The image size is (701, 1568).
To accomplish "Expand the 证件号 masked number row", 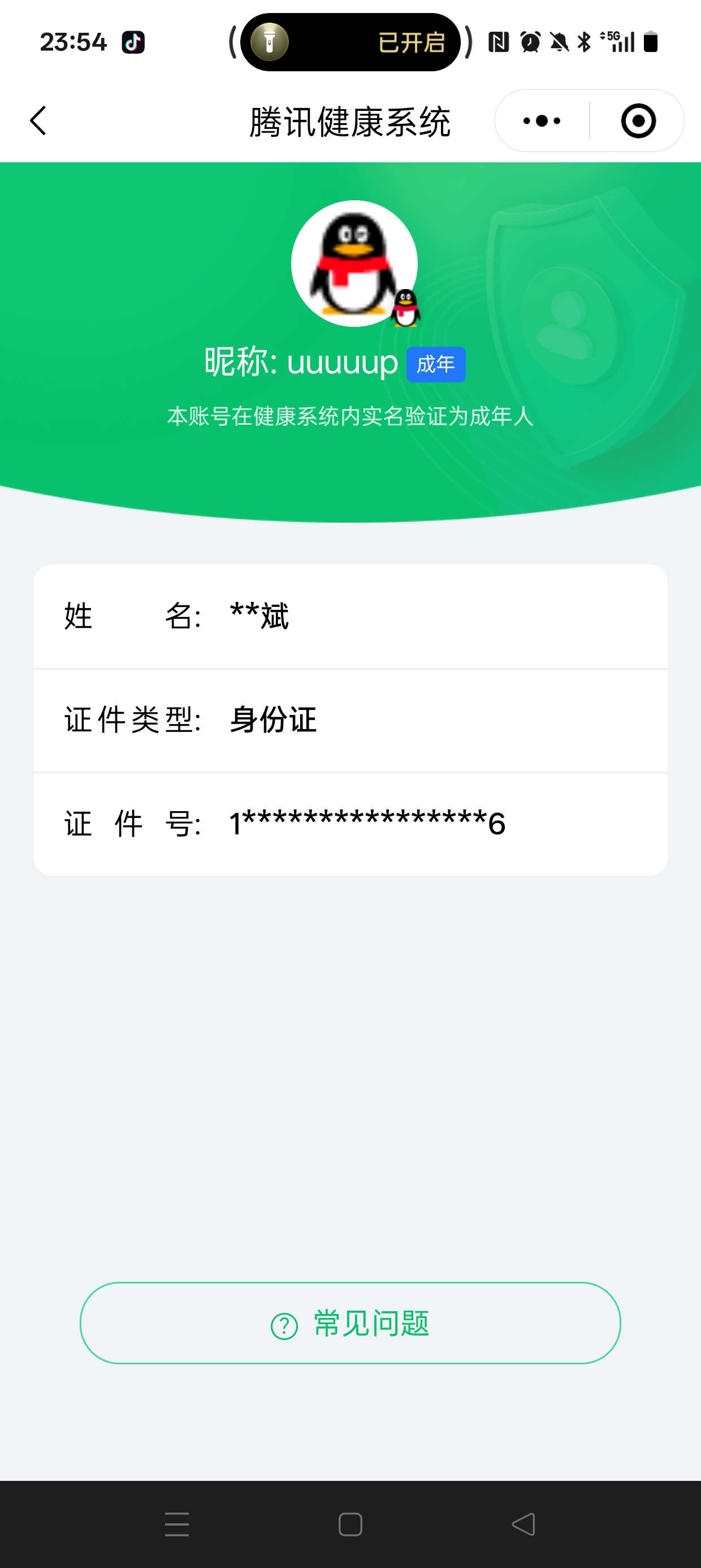I will (x=350, y=825).
